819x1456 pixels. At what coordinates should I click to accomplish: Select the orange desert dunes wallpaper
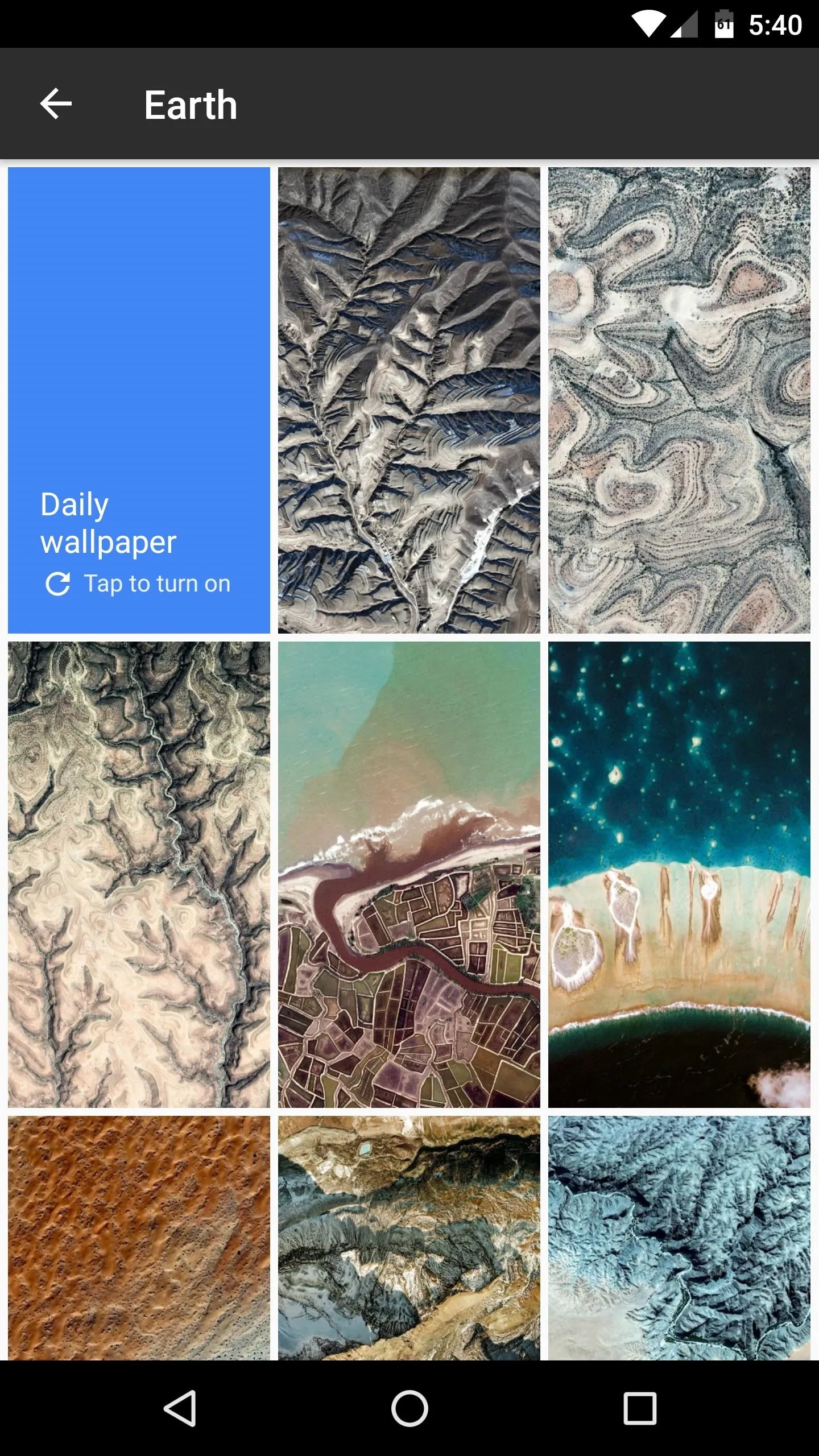tap(139, 1238)
